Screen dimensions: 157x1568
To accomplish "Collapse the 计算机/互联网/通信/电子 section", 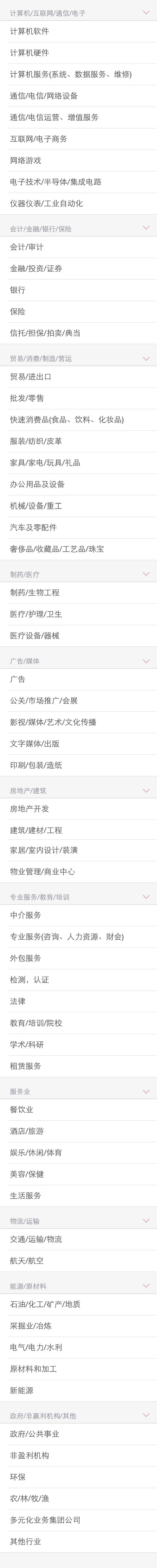I will pos(145,12).
